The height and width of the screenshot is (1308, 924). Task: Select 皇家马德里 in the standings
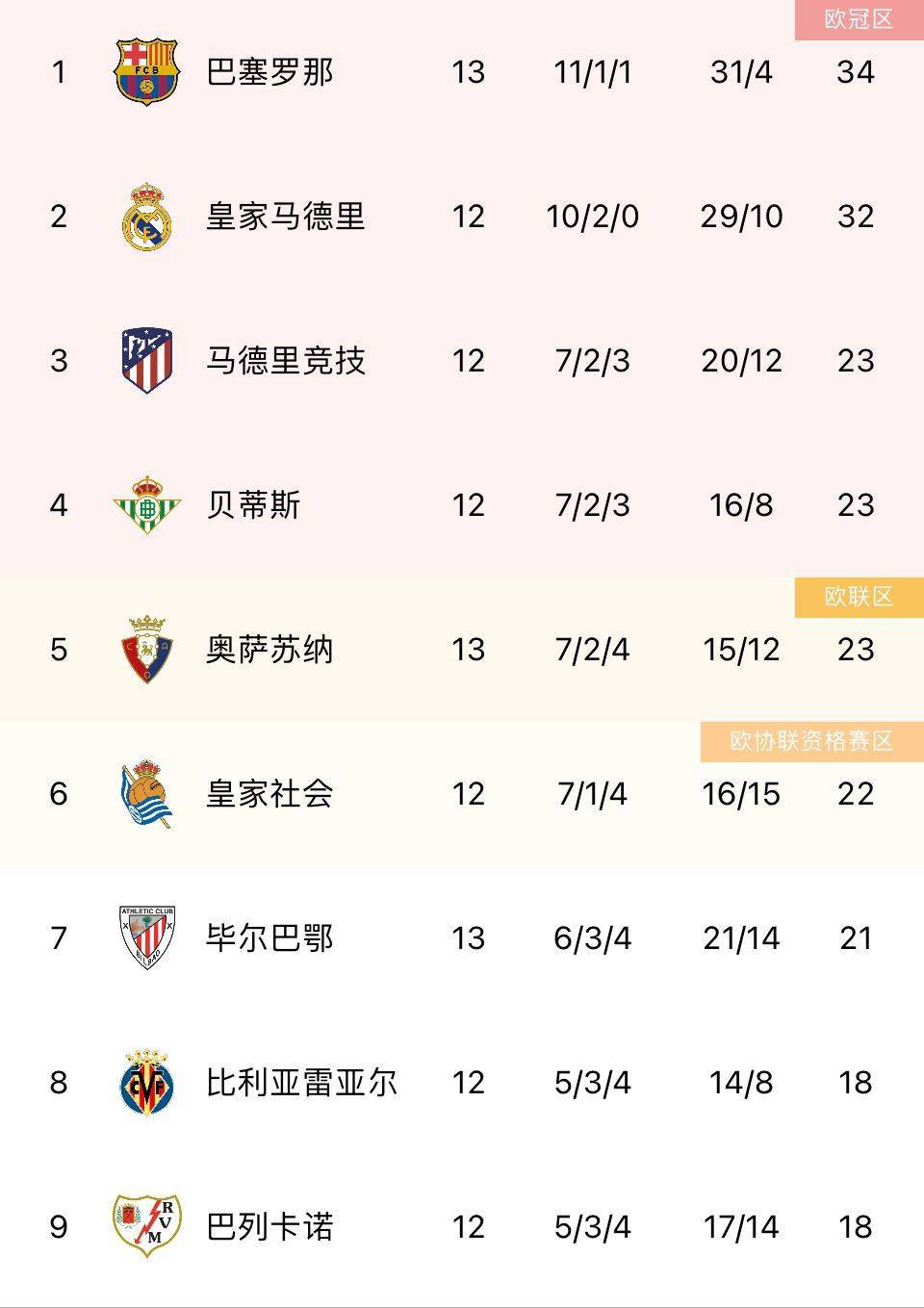tap(286, 217)
